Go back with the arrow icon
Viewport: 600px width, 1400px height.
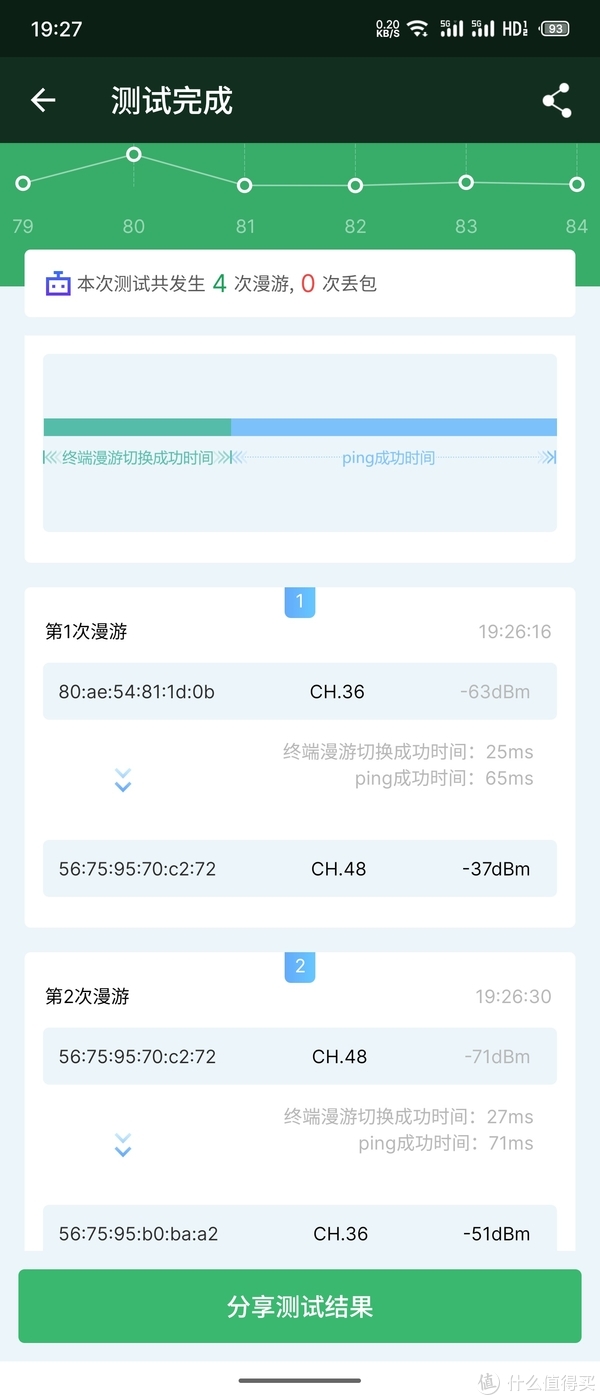tap(43, 100)
